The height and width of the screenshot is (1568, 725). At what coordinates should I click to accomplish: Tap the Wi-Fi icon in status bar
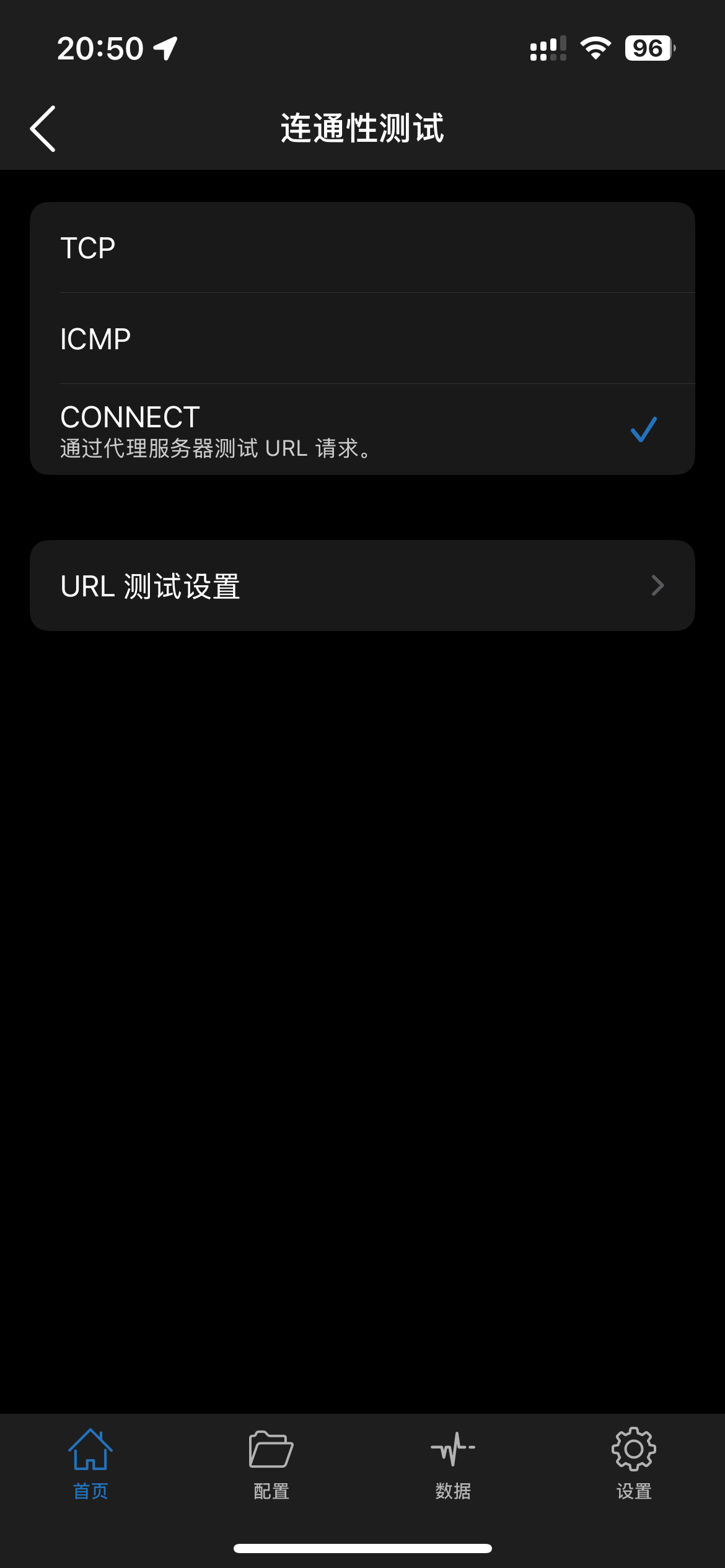595,48
